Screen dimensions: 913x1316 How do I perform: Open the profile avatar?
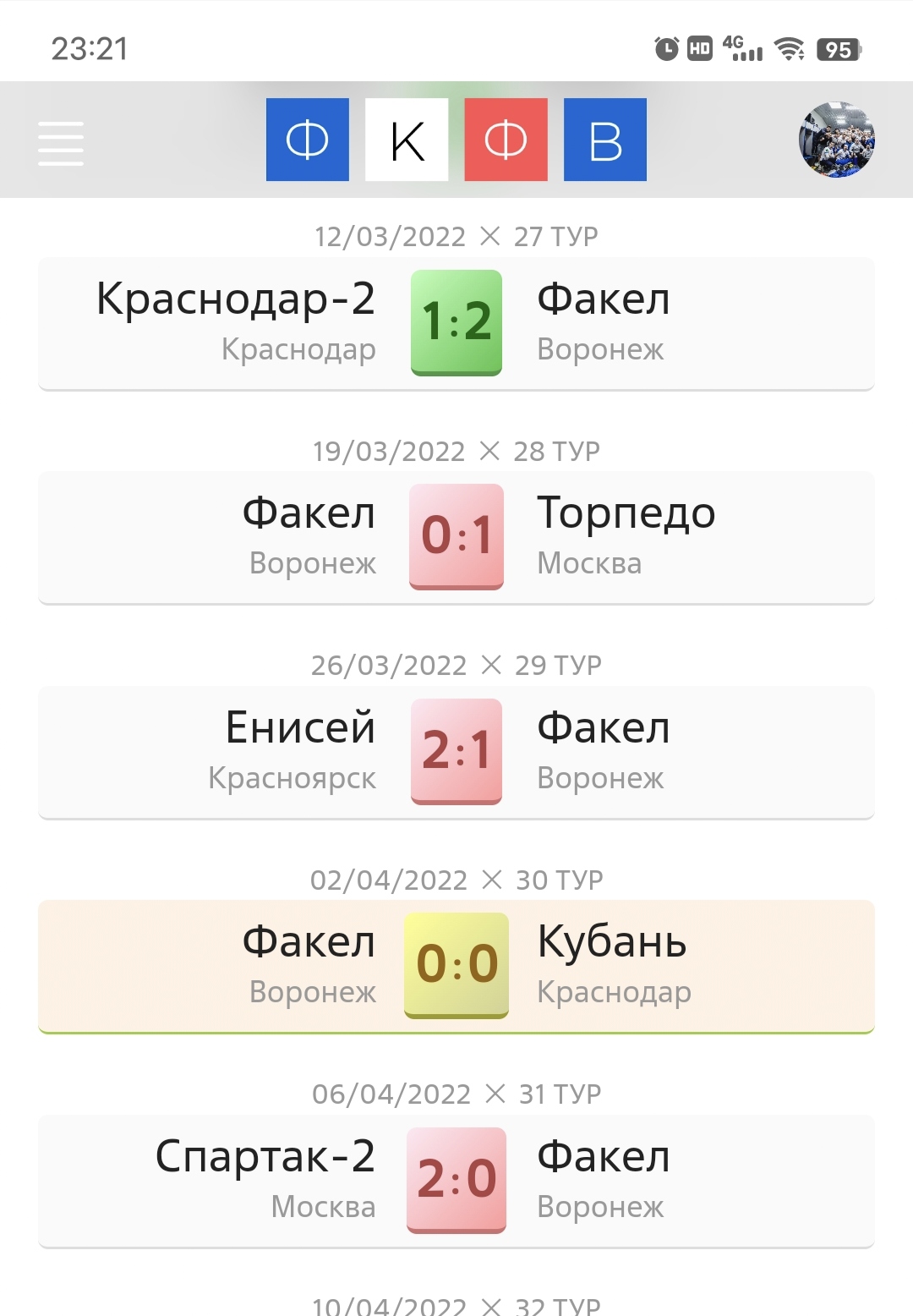(x=836, y=140)
